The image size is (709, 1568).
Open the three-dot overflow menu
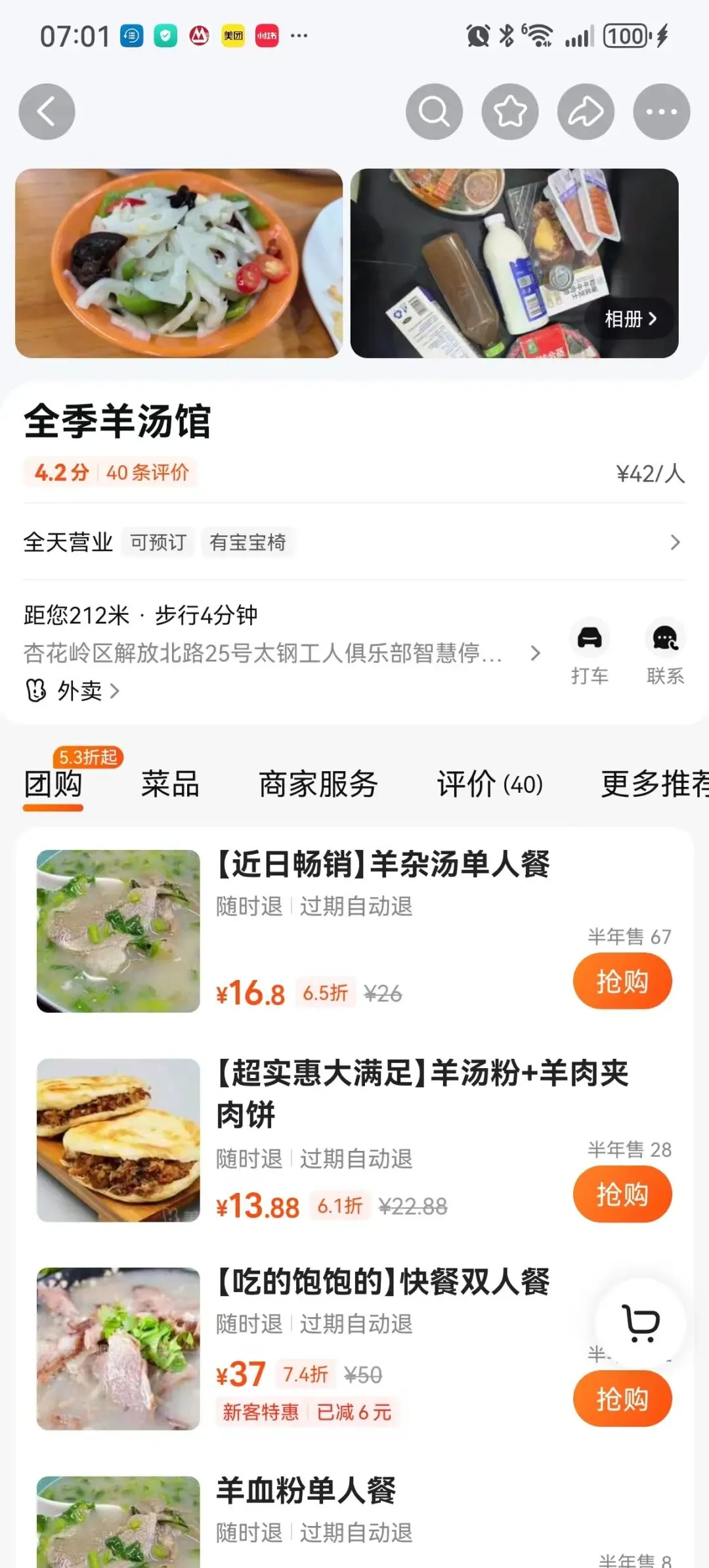(x=661, y=112)
